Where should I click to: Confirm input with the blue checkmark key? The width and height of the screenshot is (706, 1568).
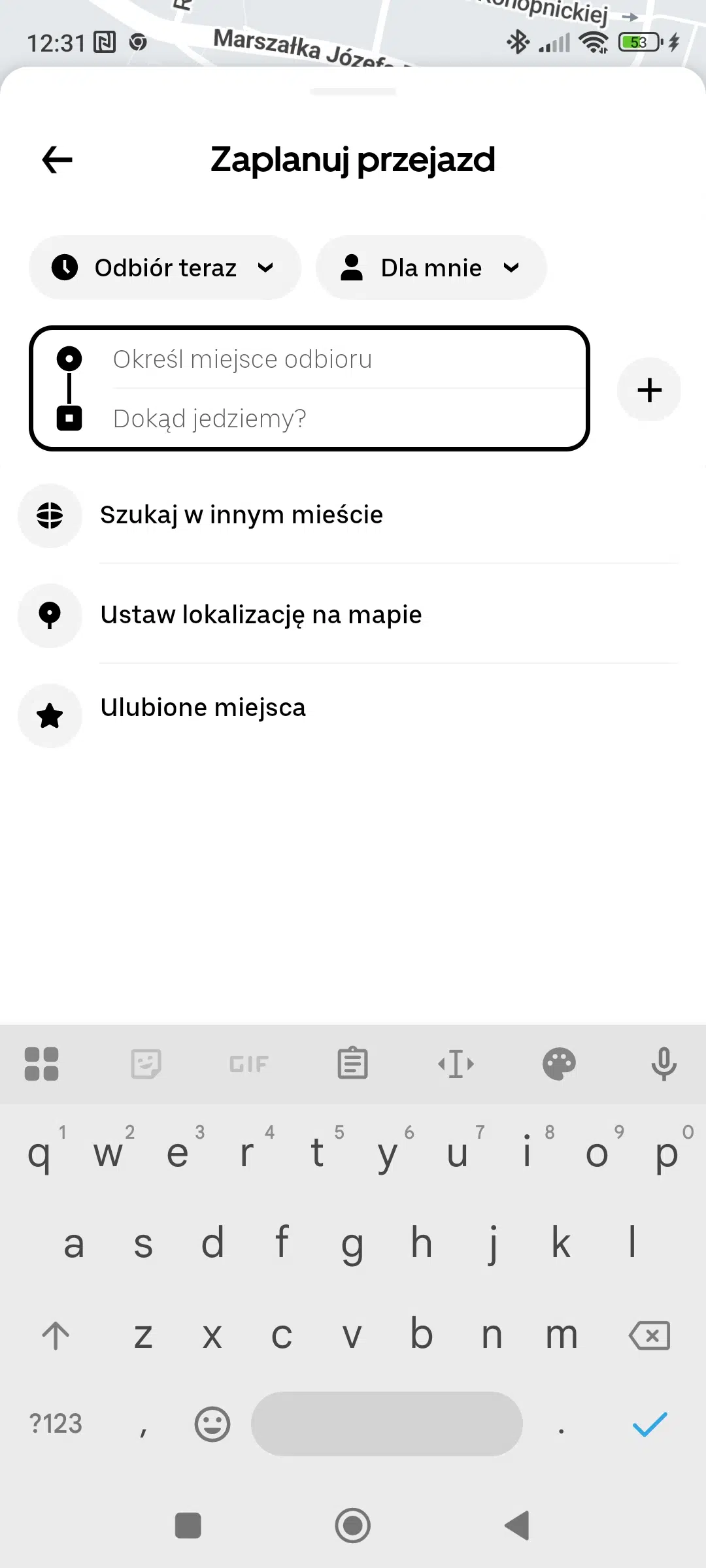pyautogui.click(x=648, y=1424)
